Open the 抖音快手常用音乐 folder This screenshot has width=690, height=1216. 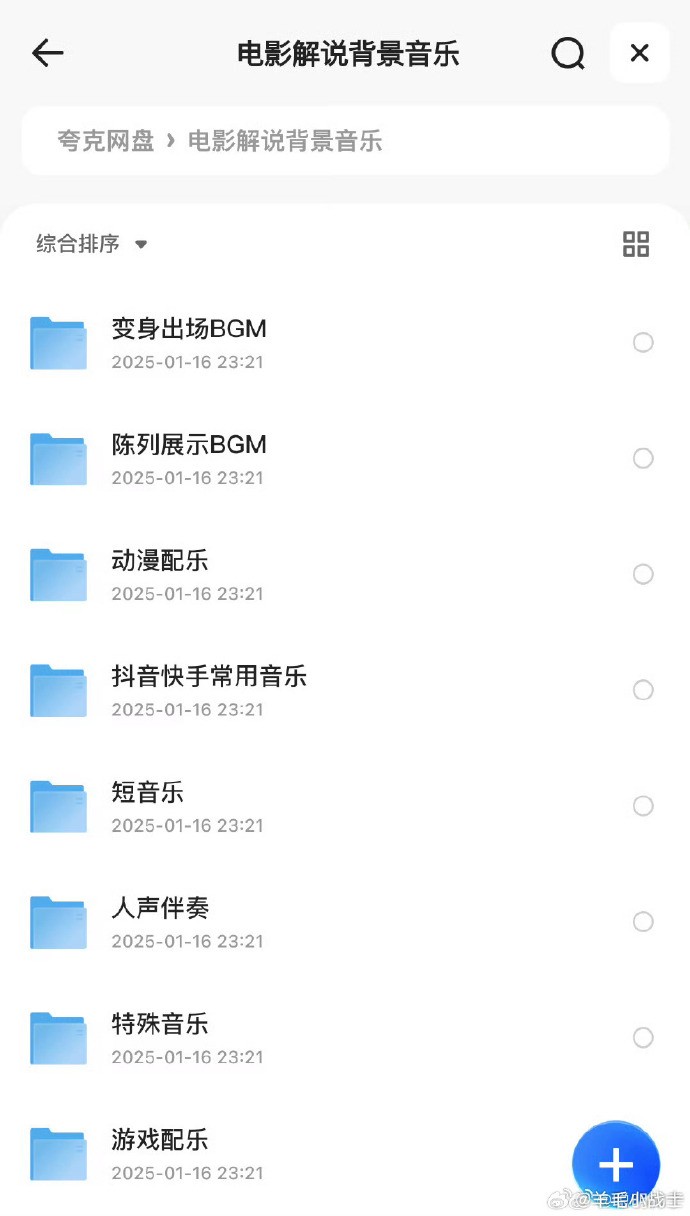click(345, 691)
